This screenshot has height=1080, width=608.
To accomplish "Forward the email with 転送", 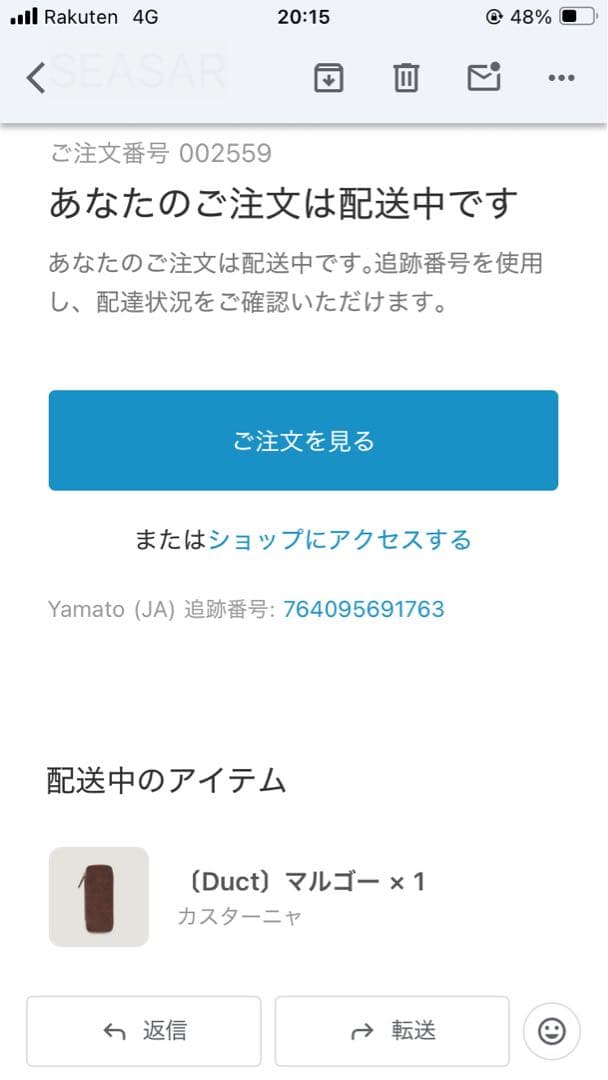I will 392,1031.
